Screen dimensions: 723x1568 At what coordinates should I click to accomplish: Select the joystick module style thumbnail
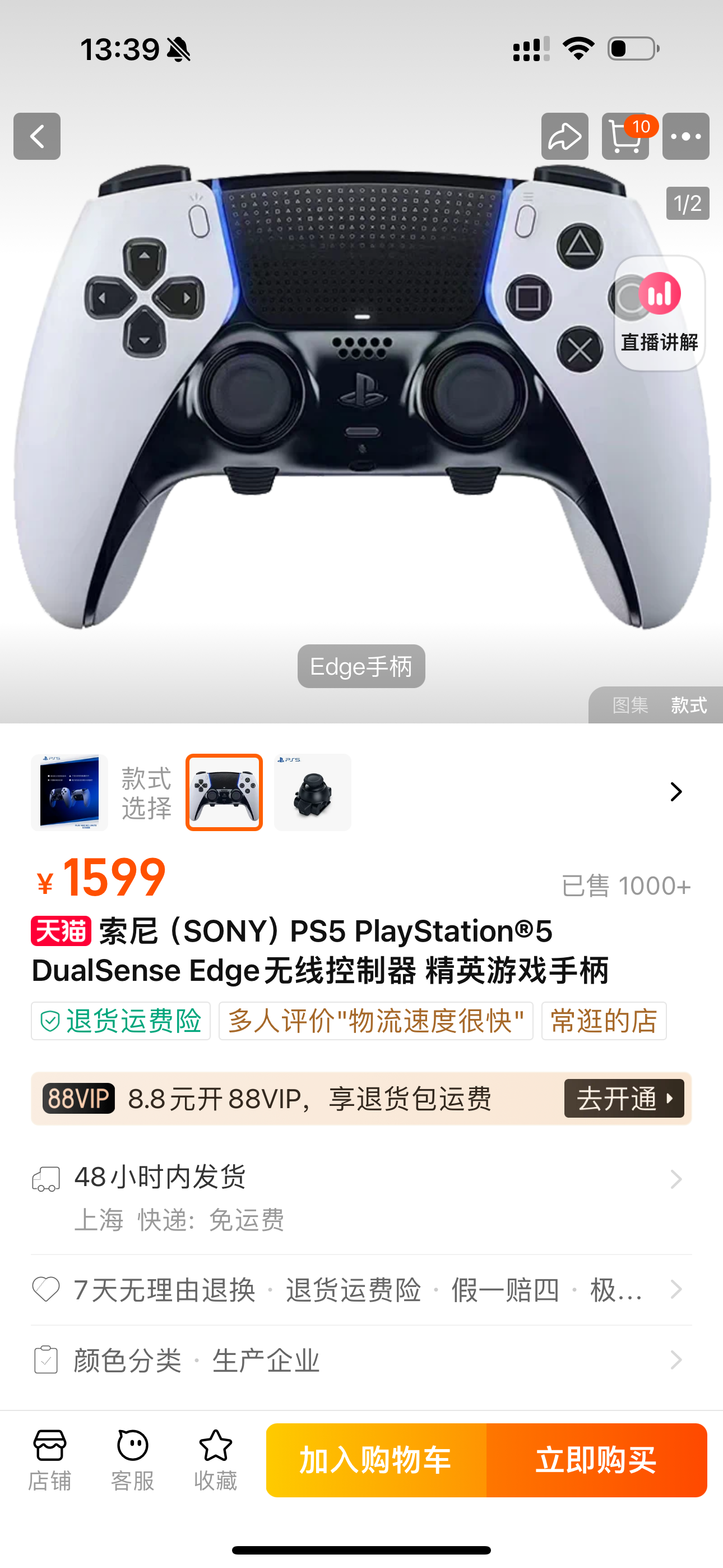[312, 792]
